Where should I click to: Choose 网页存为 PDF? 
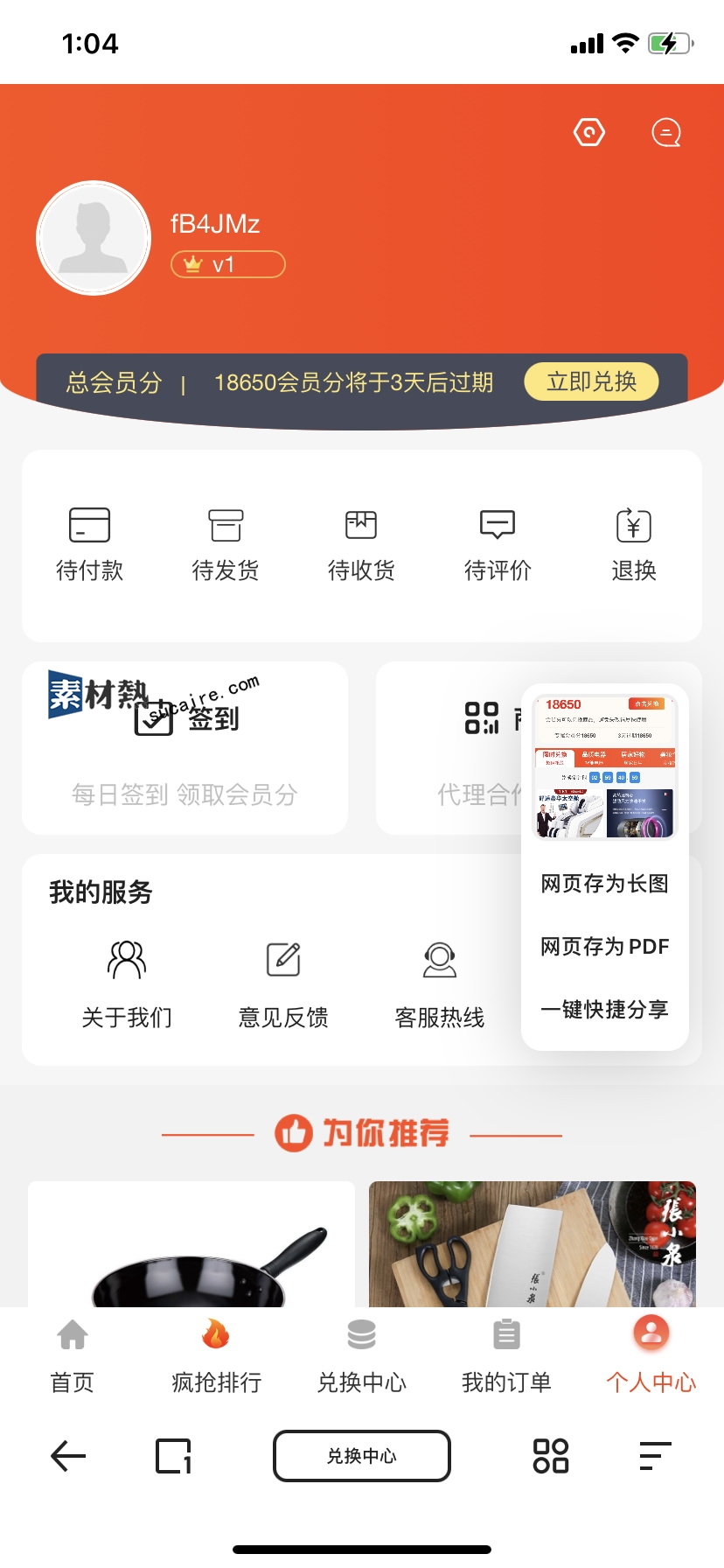(604, 947)
